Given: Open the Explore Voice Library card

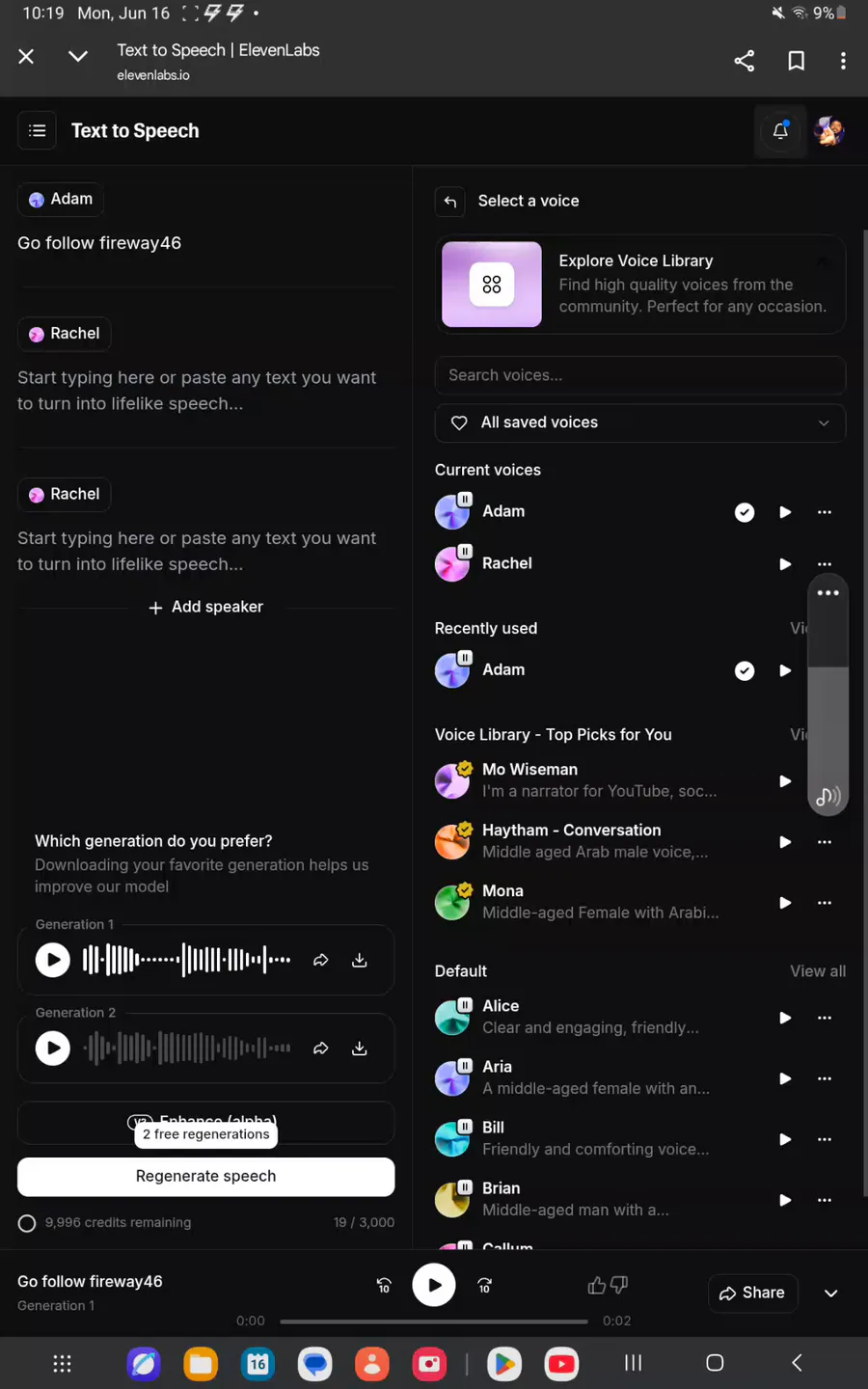Looking at the screenshot, I should (640, 285).
